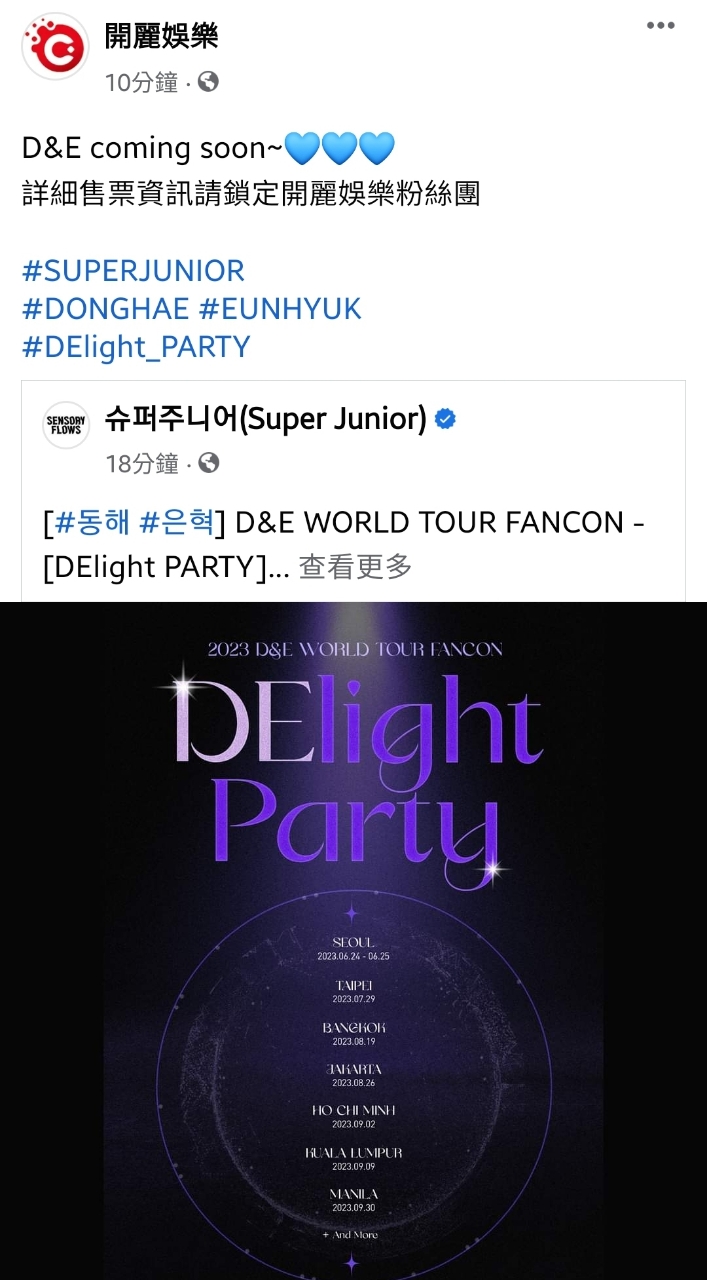Open the #SUPERJUNIOR hashtag

[x=133, y=271]
